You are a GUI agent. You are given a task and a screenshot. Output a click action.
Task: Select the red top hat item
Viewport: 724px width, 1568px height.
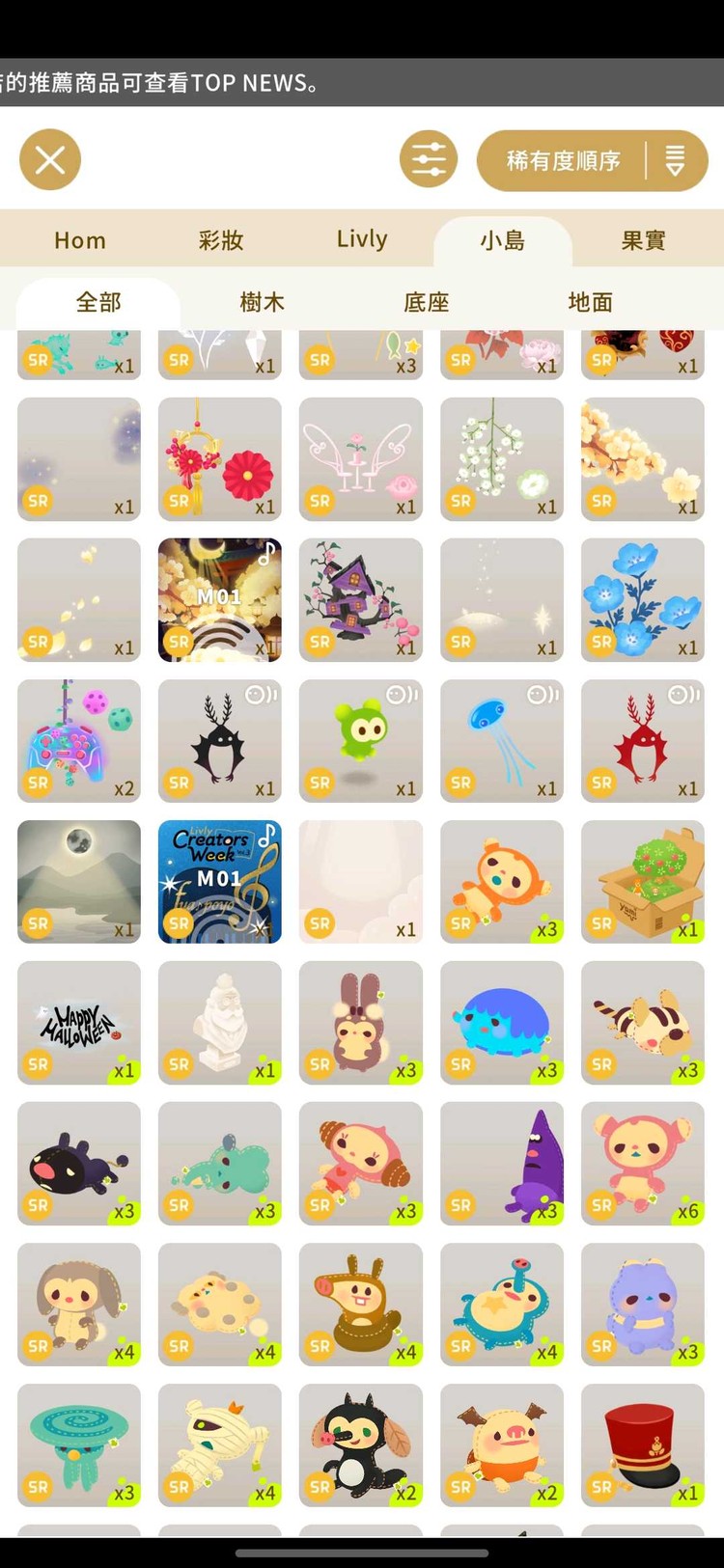pyautogui.click(x=643, y=1445)
